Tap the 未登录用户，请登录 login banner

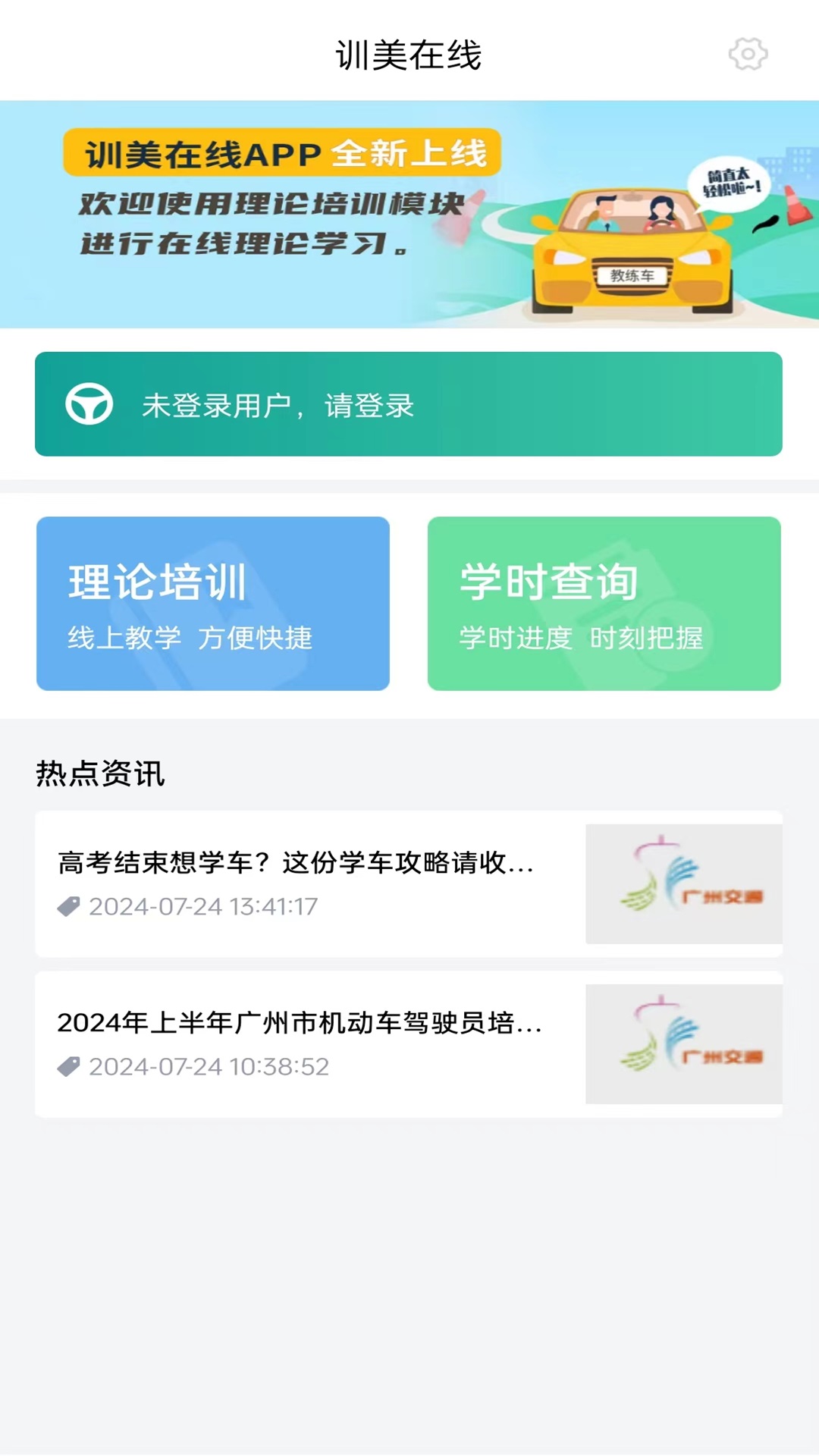coord(409,404)
